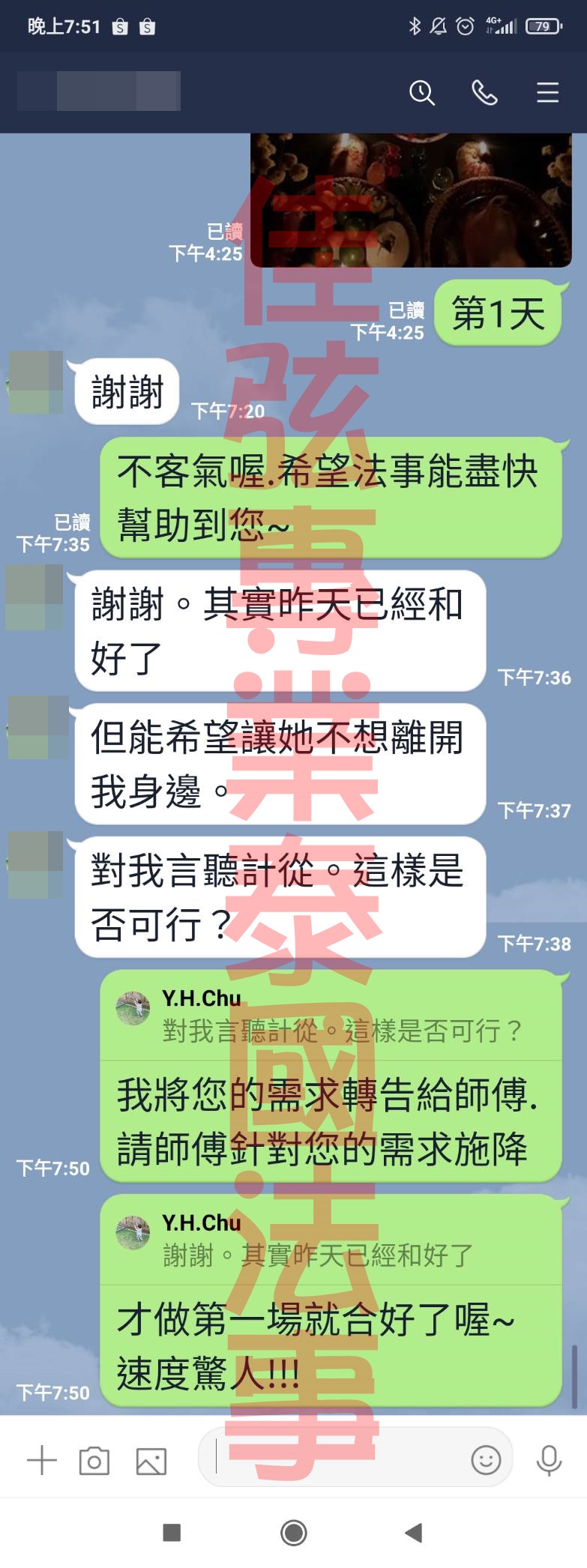Open the emoji sticker picker
The height and width of the screenshot is (1568, 587).
485,1459
